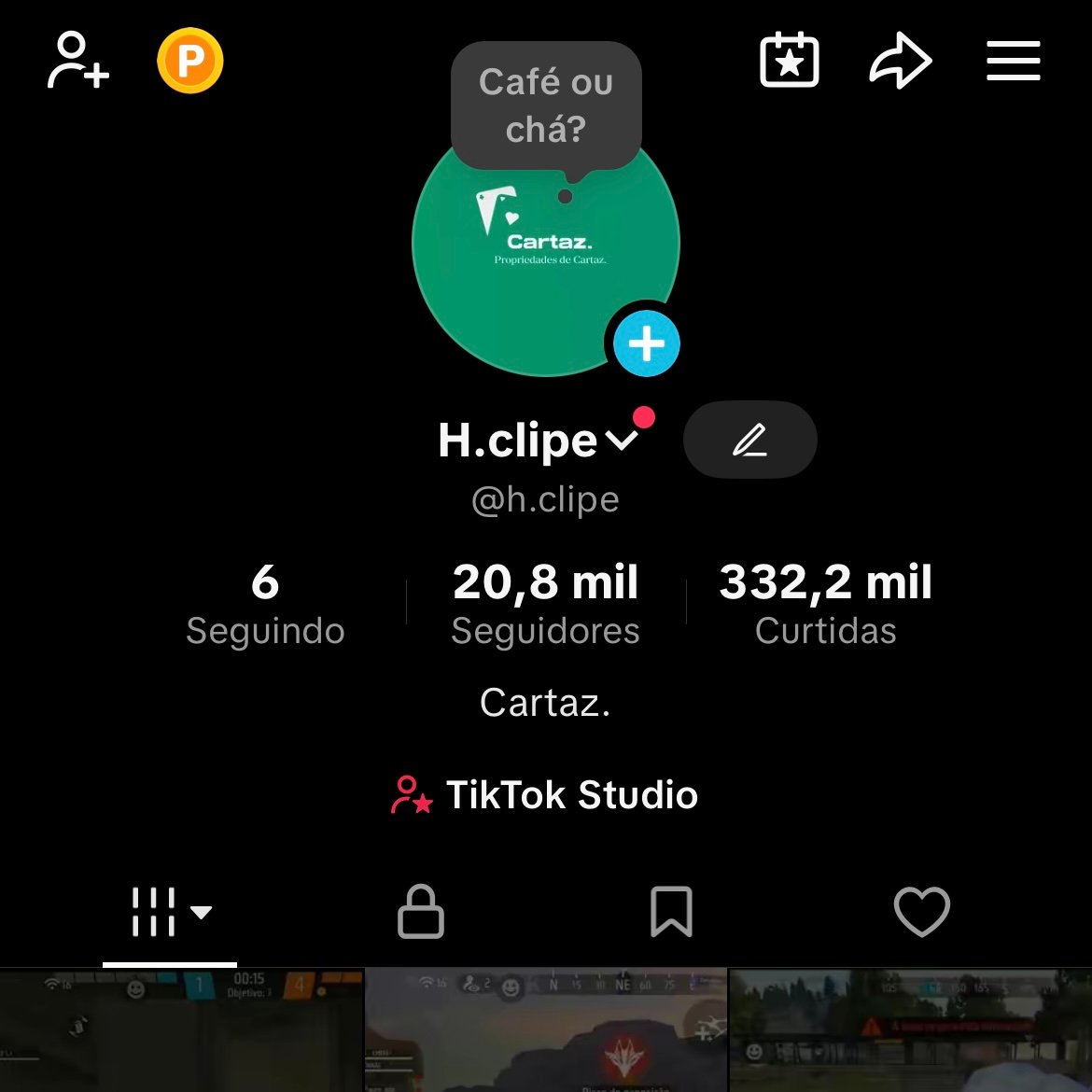The height and width of the screenshot is (1092, 1092).
Task: Open the video showing the 00:15 timer
Action: (181, 1031)
